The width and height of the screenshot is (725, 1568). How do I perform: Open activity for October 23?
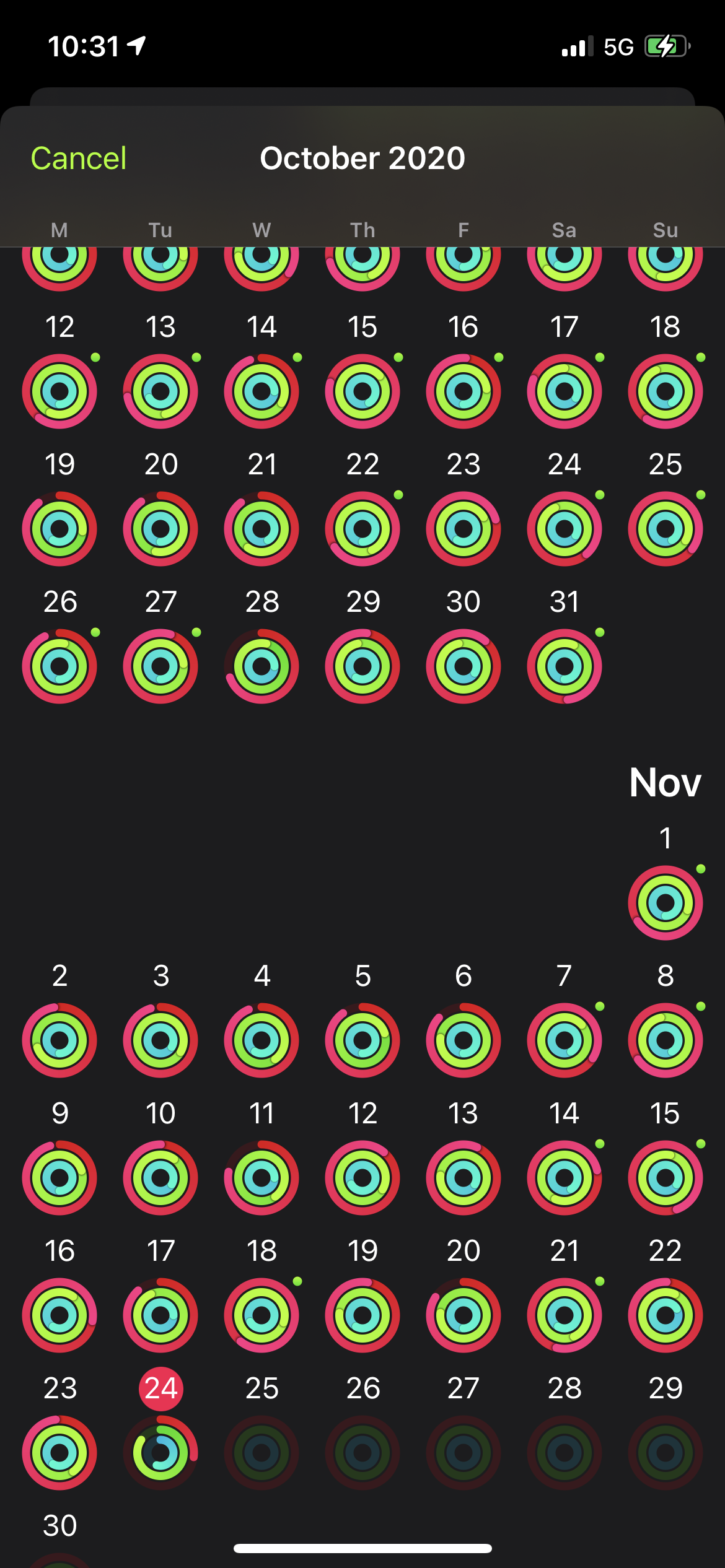(x=464, y=528)
